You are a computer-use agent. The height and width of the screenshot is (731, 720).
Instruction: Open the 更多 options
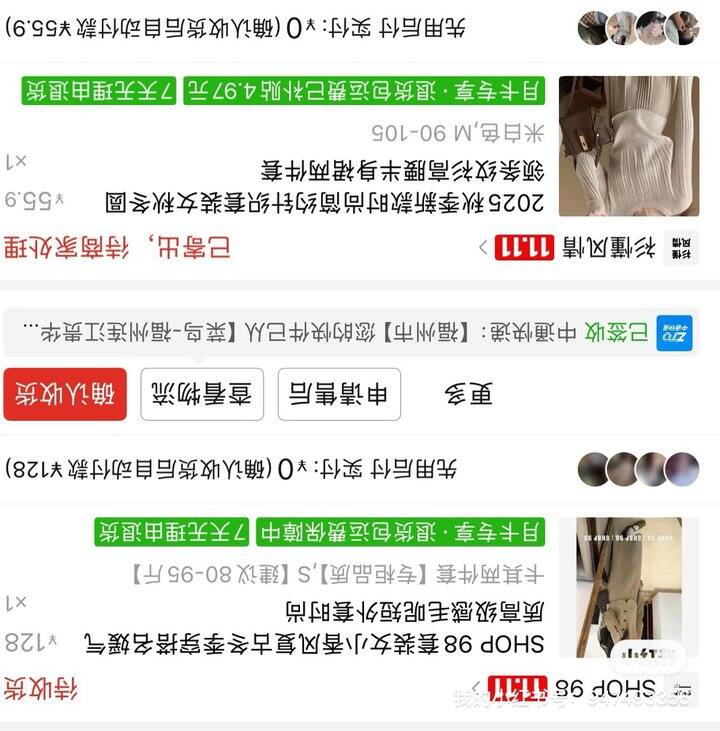[468, 394]
